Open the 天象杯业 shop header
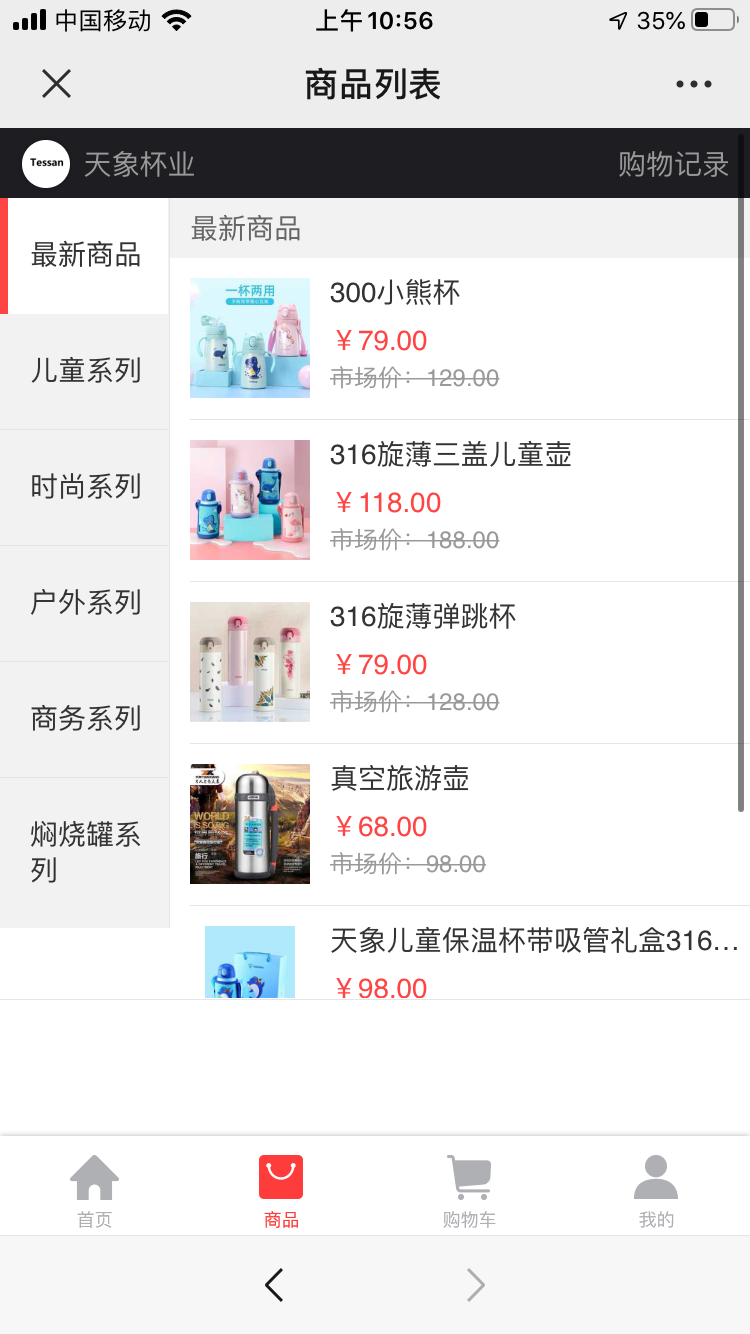Screen dimensions: 750x1334 pyautogui.click(x=110, y=164)
